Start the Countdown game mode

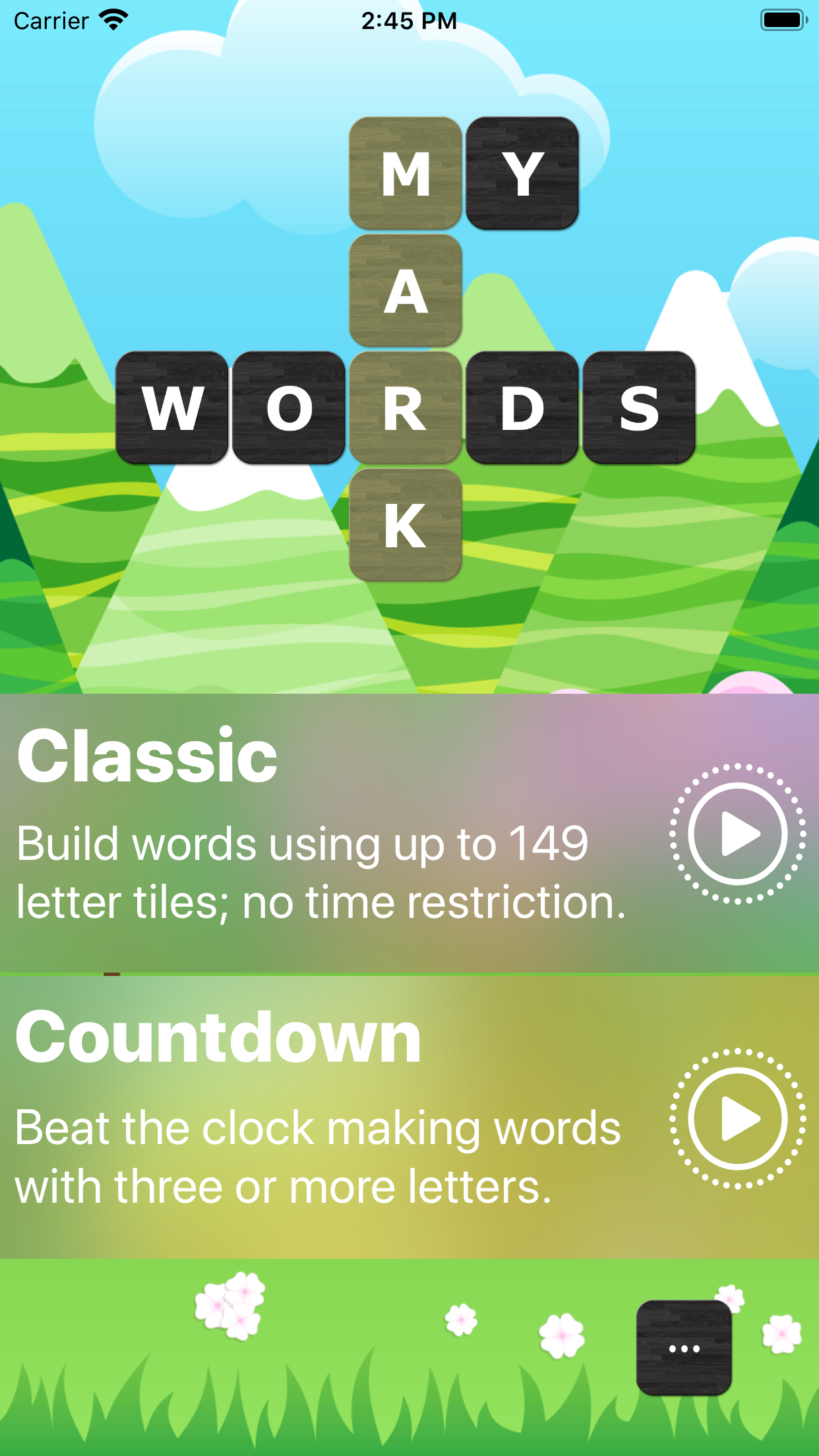(737, 1118)
